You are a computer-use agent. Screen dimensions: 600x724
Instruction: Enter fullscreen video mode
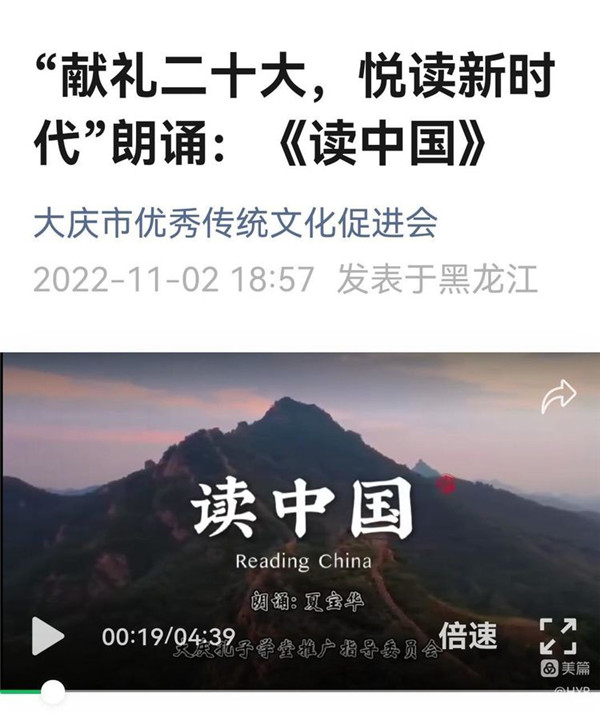(x=558, y=636)
